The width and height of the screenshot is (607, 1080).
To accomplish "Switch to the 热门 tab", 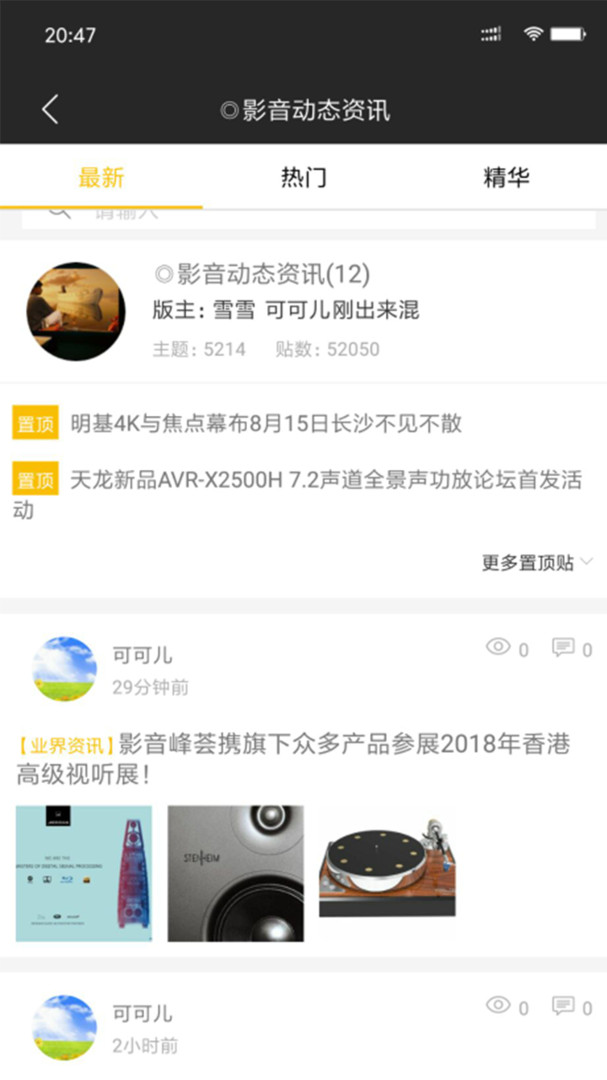I will tap(303, 178).
